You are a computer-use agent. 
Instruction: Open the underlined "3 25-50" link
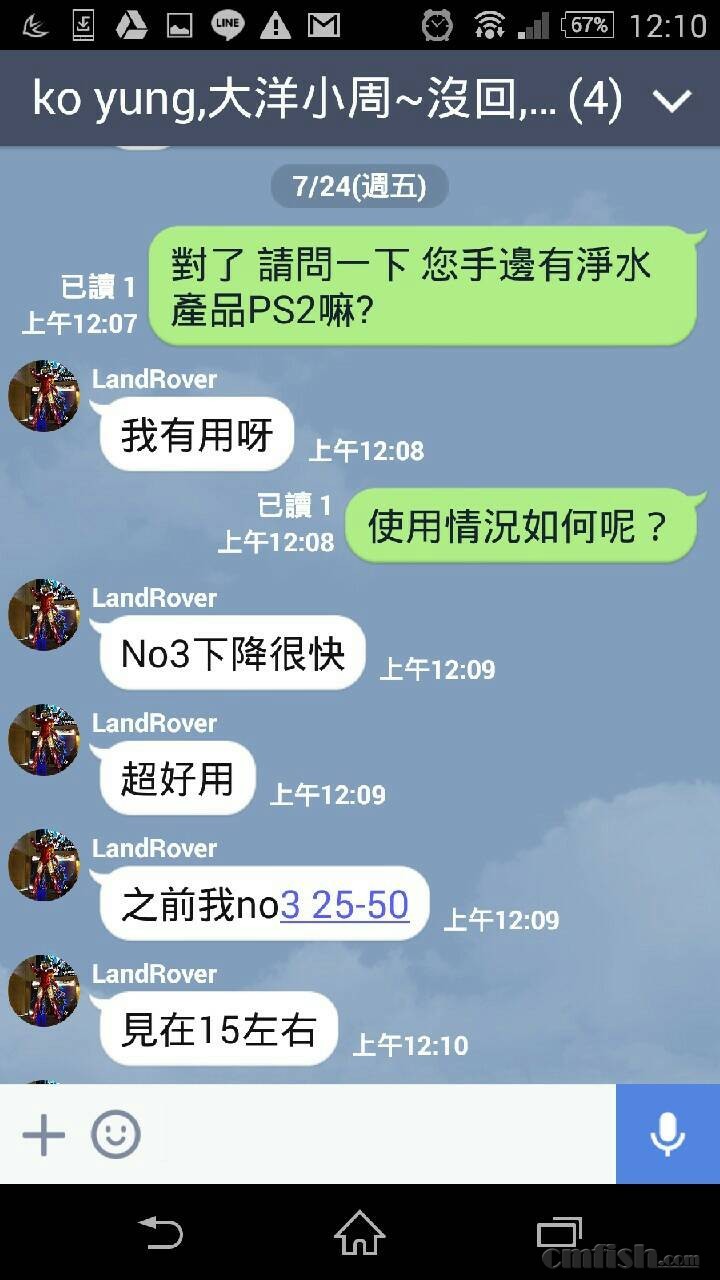[x=345, y=905]
